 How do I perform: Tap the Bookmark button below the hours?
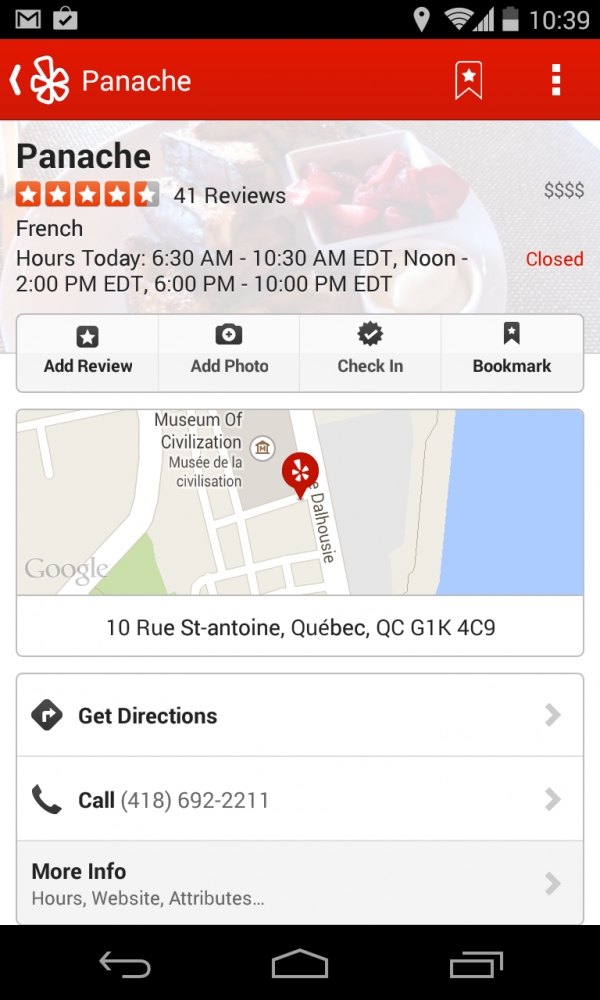[x=511, y=352]
